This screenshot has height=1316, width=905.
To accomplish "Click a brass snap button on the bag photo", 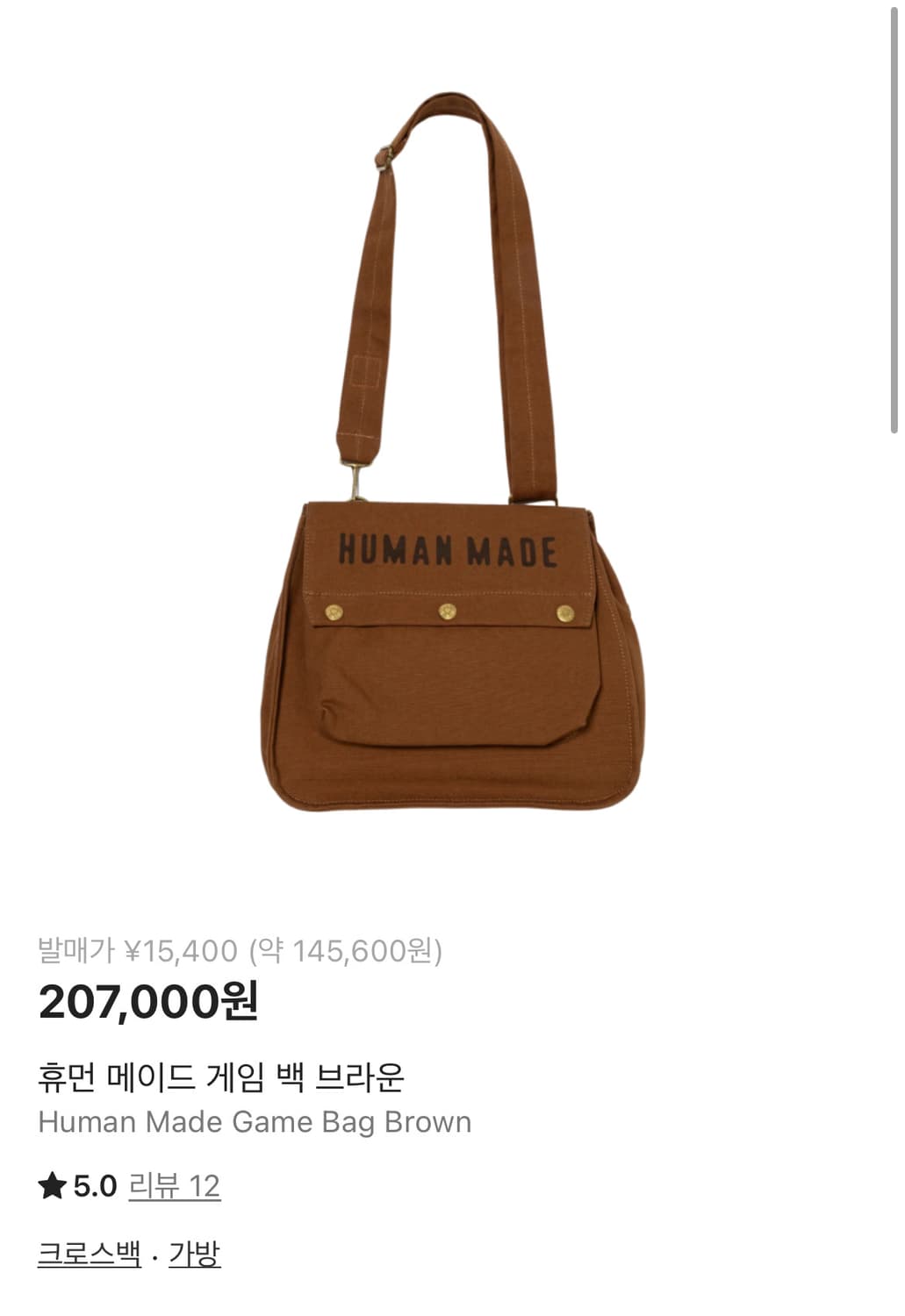I will (x=448, y=612).
